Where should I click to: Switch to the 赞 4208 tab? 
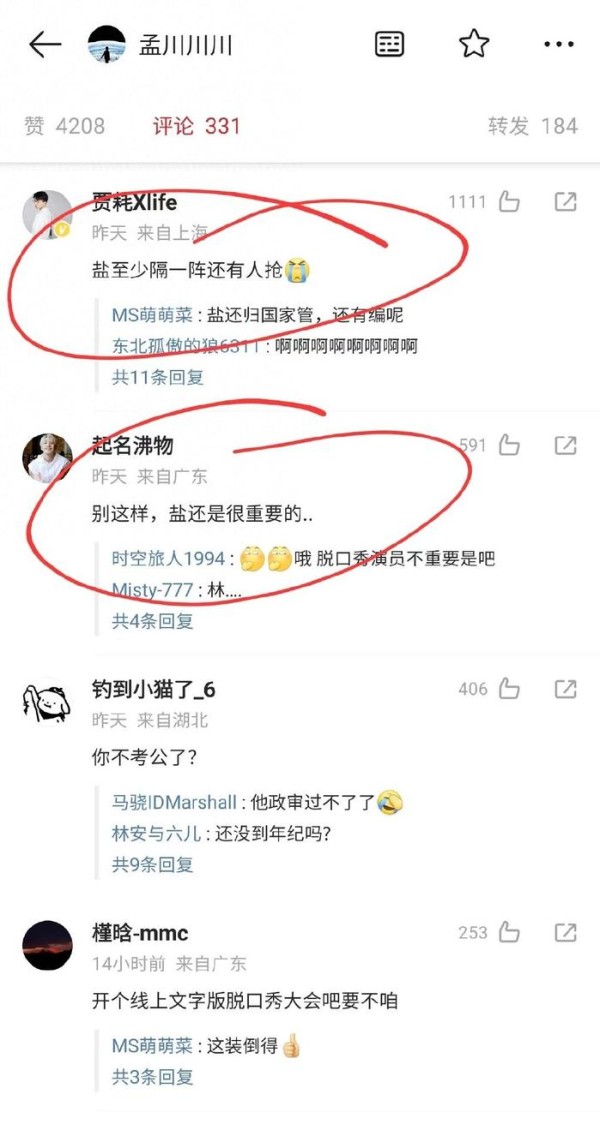tap(65, 126)
